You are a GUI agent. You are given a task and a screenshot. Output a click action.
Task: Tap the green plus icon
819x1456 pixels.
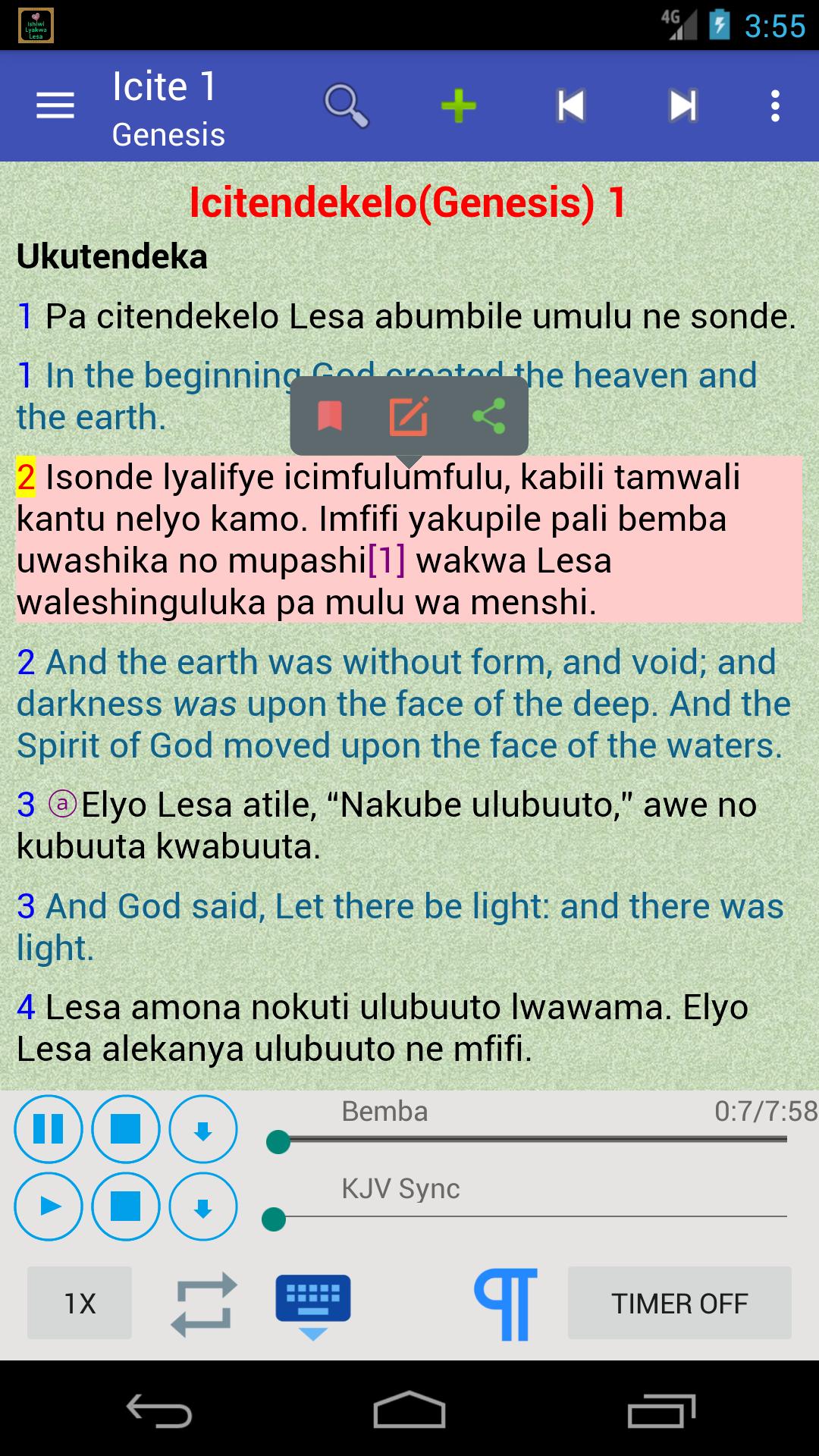(459, 105)
